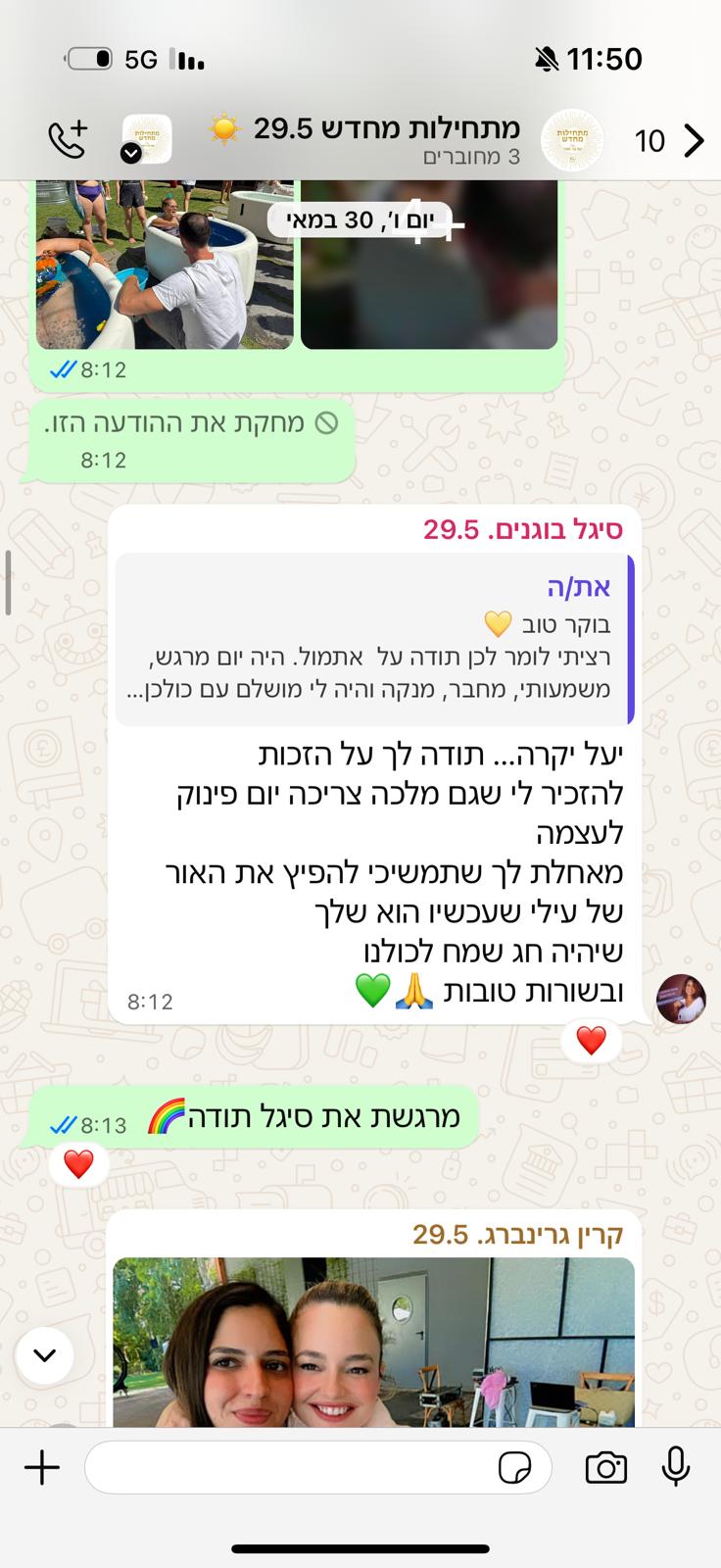
Task: Open the group profile picture
Action: point(571,140)
